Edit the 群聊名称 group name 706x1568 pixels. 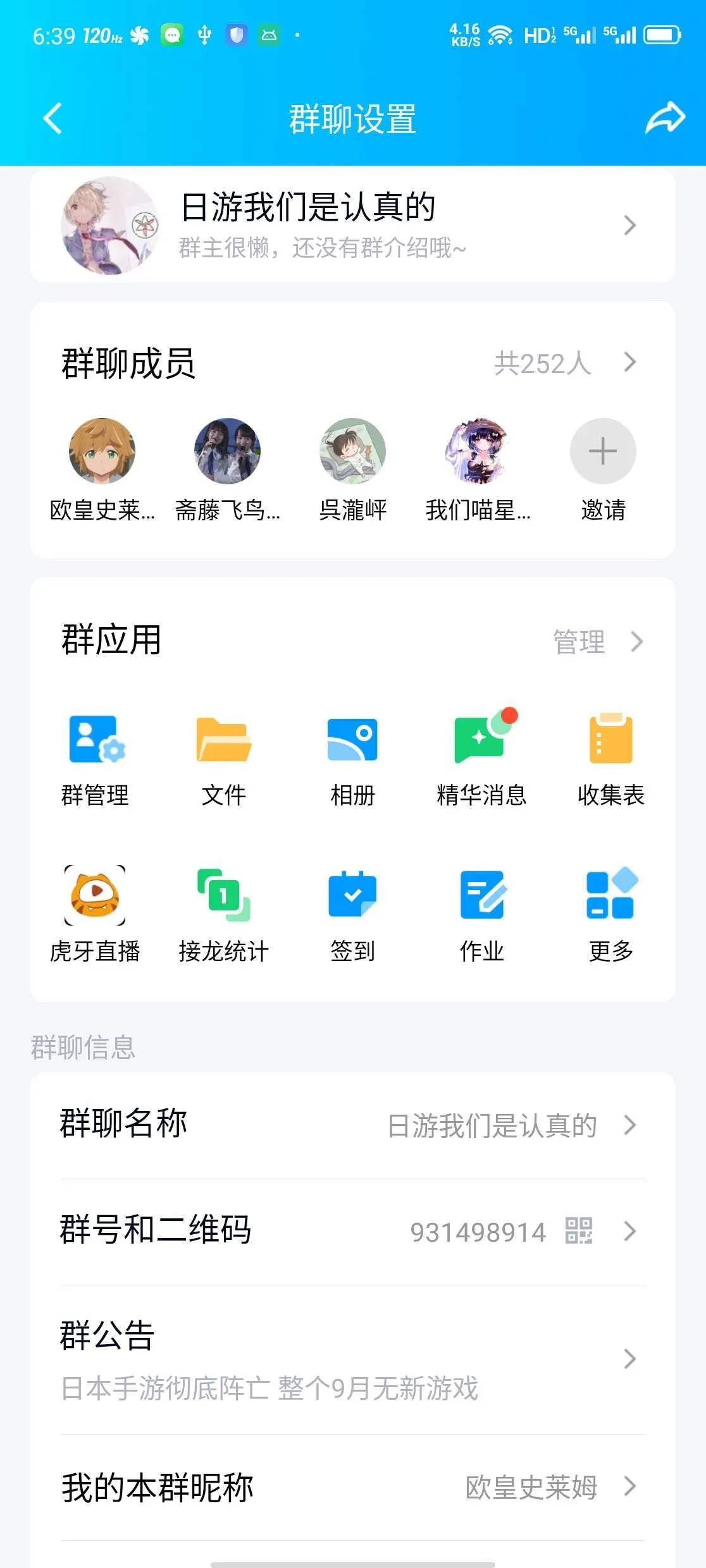(352, 1125)
